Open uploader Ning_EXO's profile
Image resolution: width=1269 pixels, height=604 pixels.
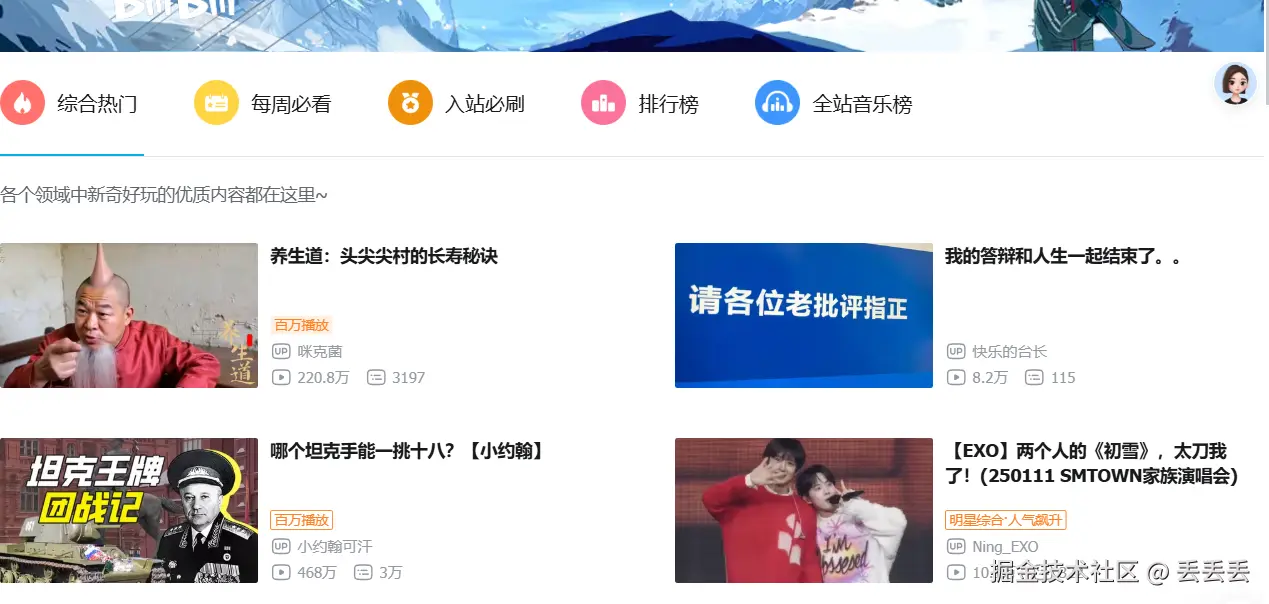pos(1005,547)
